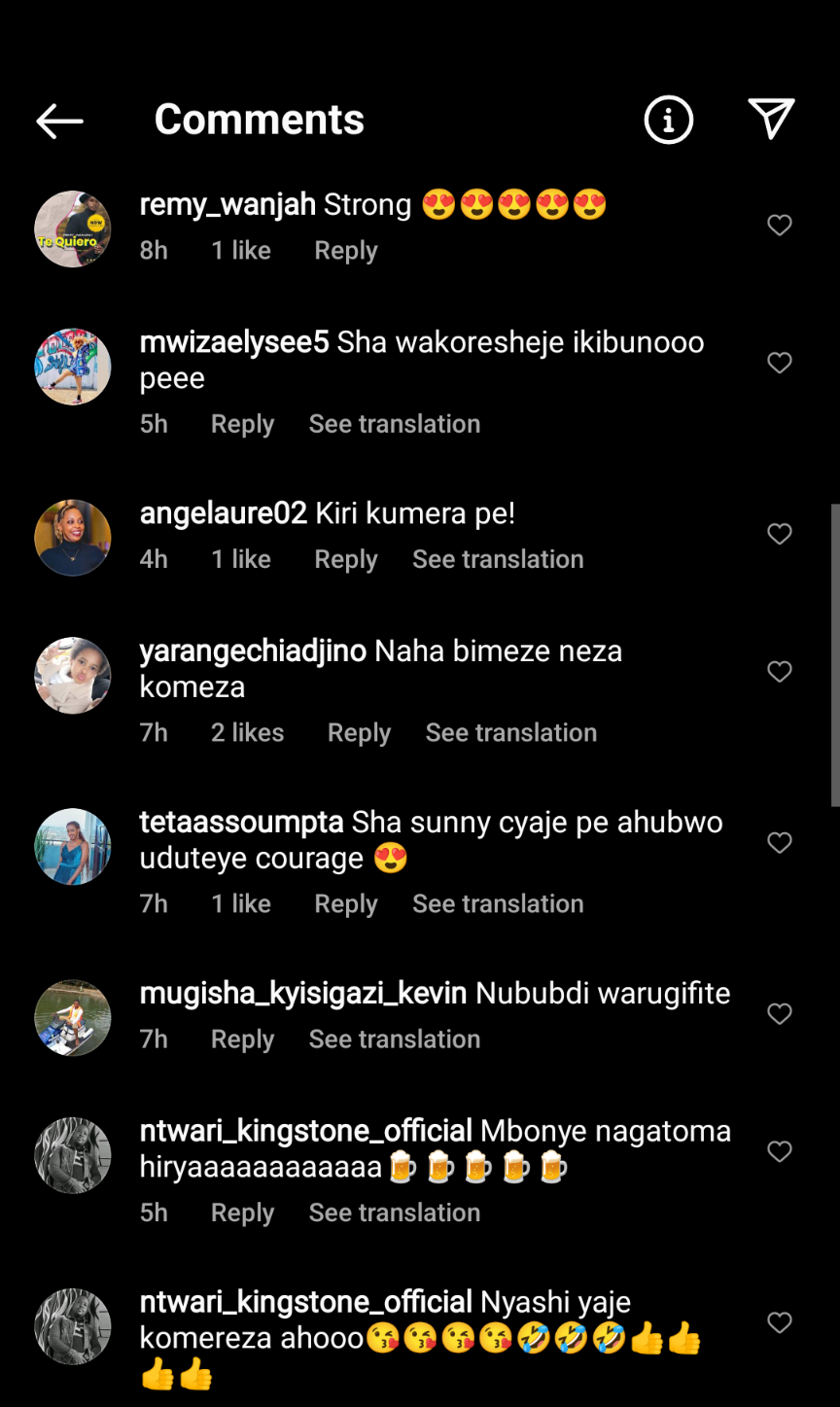
Task: See translation of angelaure02's comment
Action: 498,559
